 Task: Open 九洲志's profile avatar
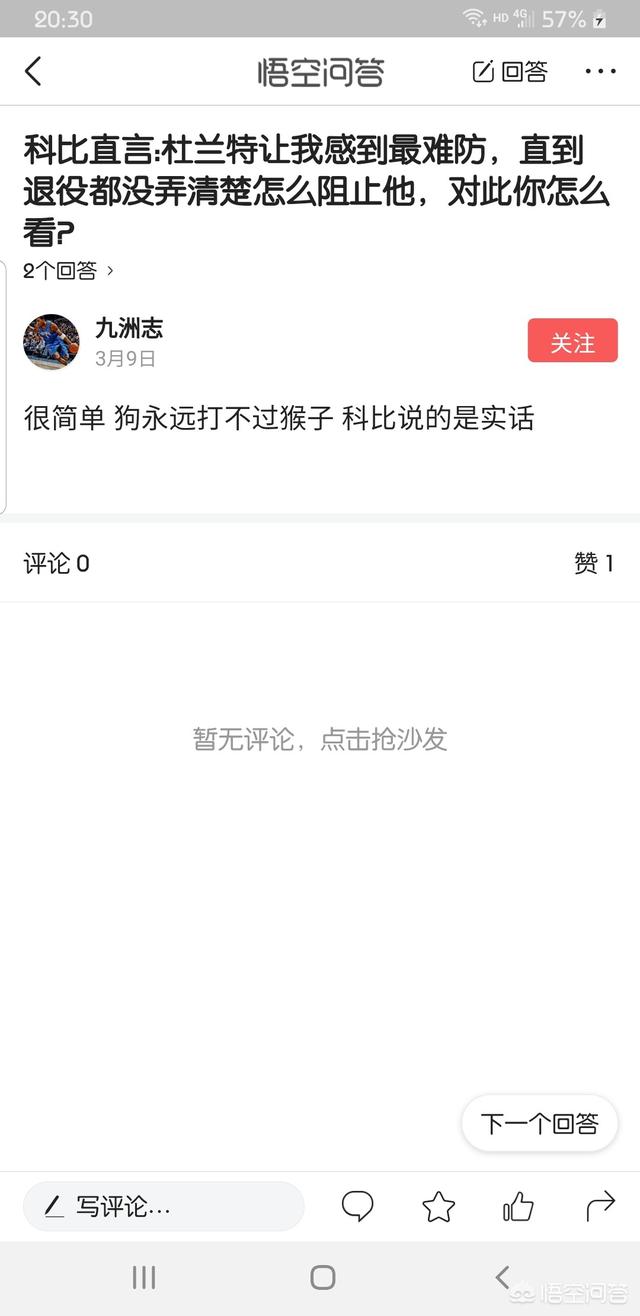tap(51, 342)
